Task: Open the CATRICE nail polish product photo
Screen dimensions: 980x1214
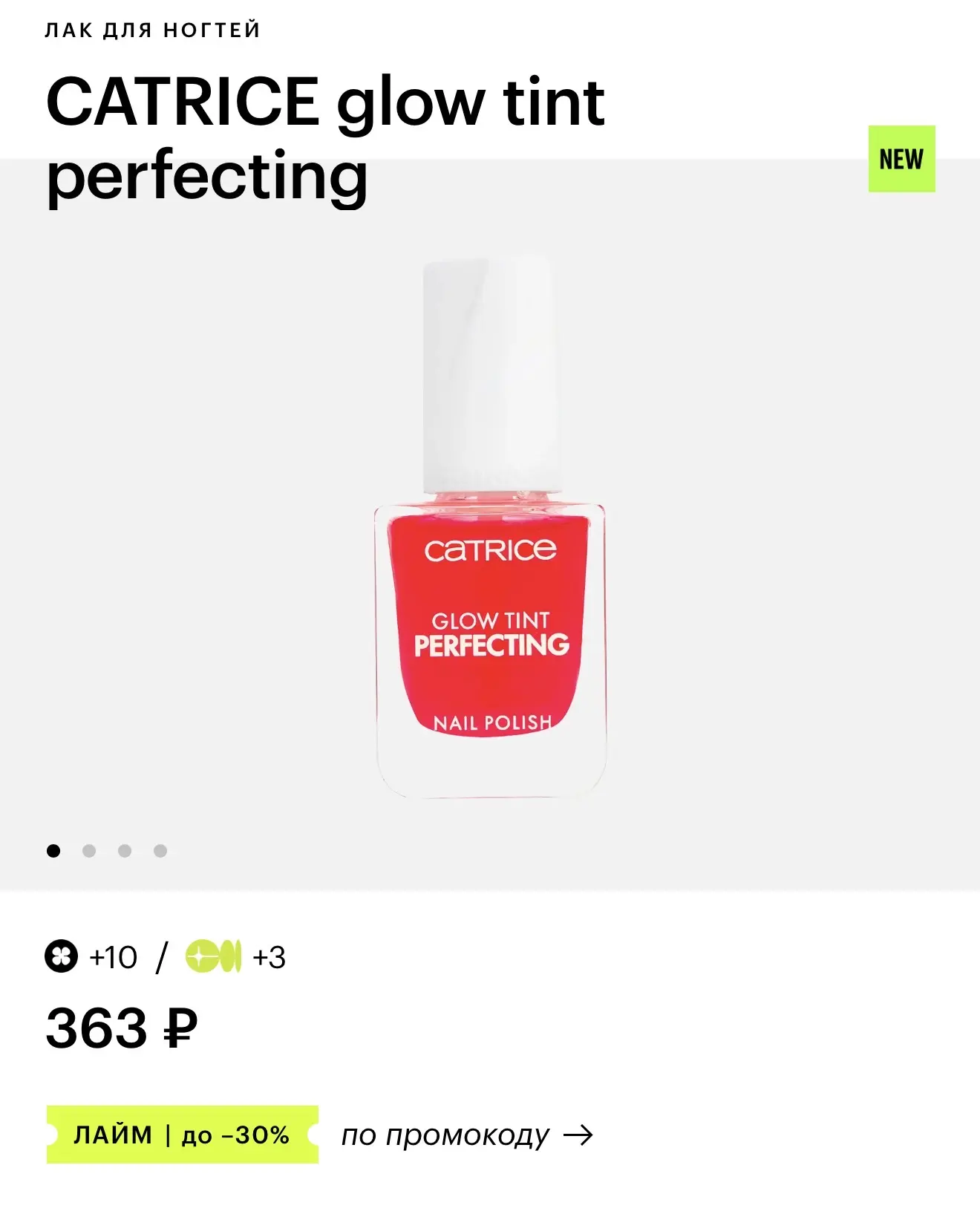Action: [x=490, y=529]
